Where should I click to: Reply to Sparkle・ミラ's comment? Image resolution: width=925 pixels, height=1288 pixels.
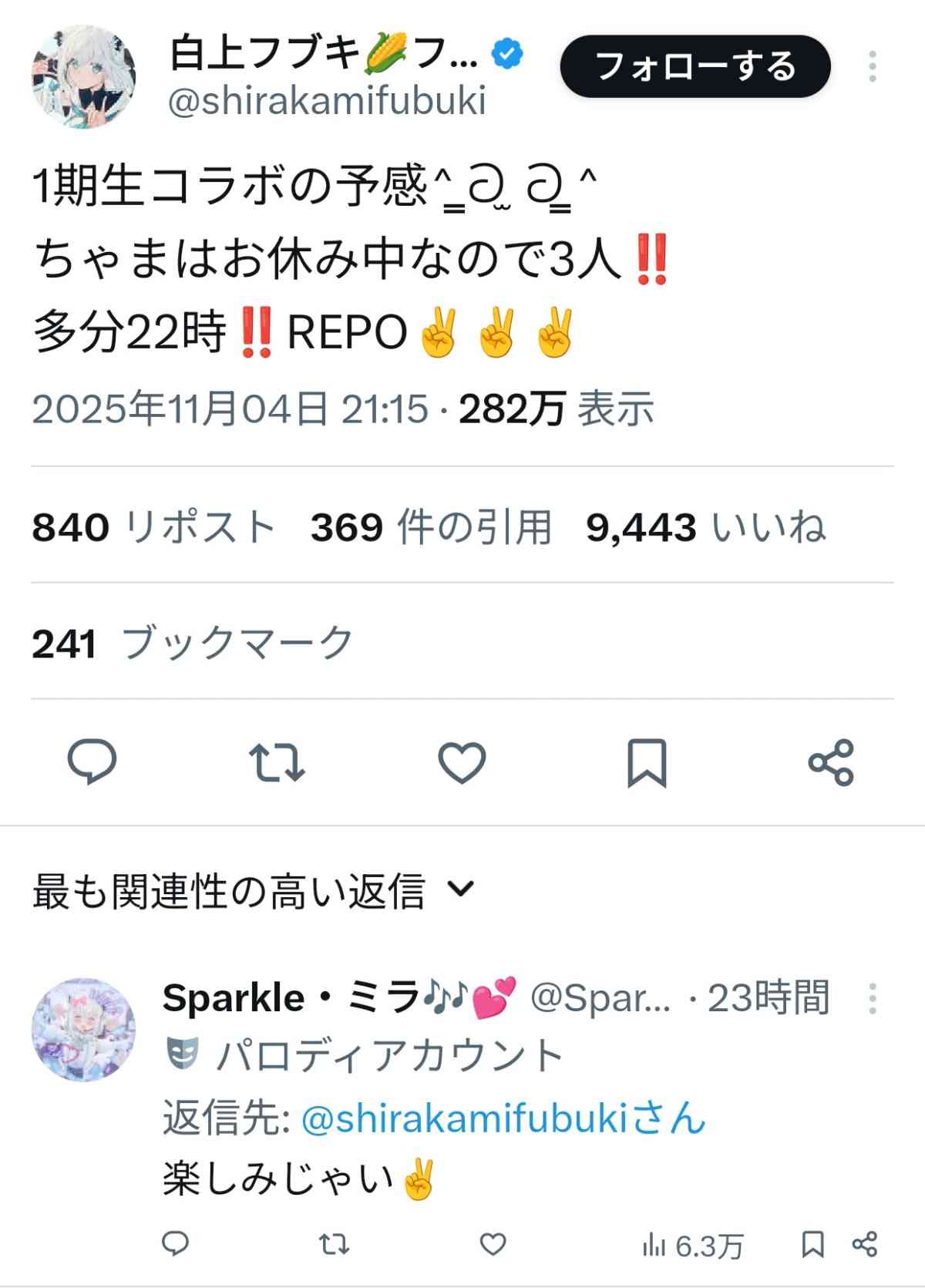(176, 1243)
